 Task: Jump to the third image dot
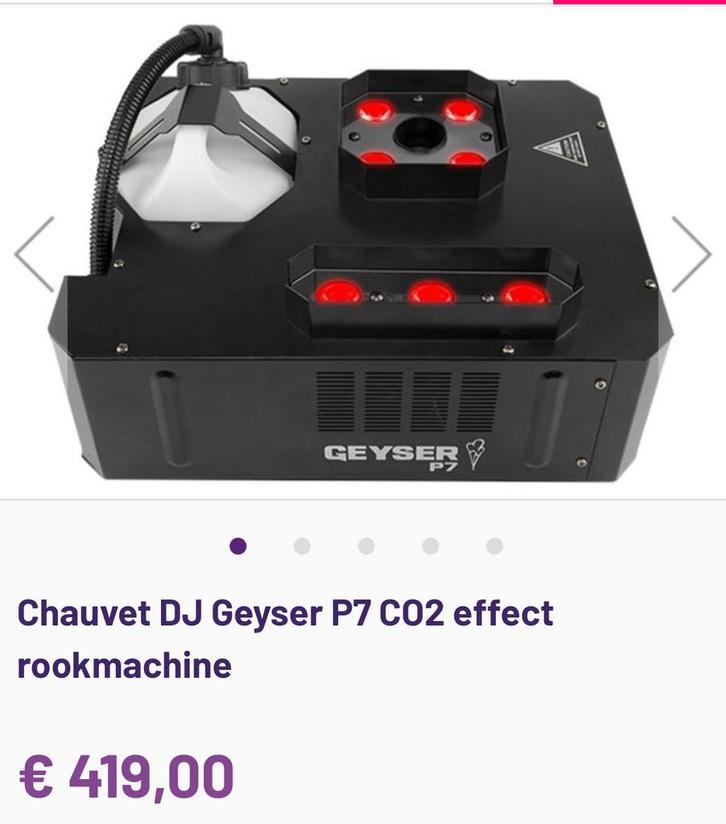366,546
